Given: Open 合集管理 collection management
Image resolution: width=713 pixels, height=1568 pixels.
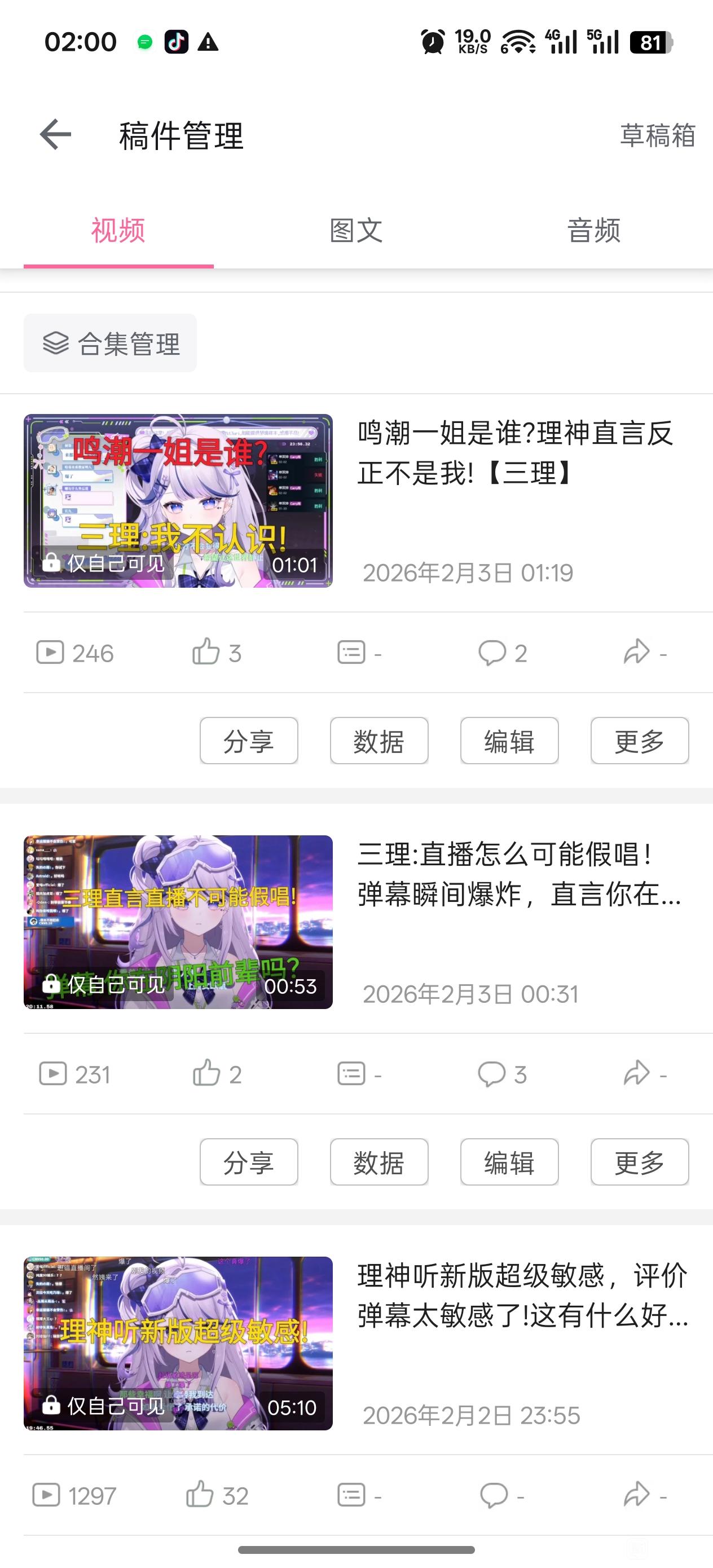Looking at the screenshot, I should (110, 343).
